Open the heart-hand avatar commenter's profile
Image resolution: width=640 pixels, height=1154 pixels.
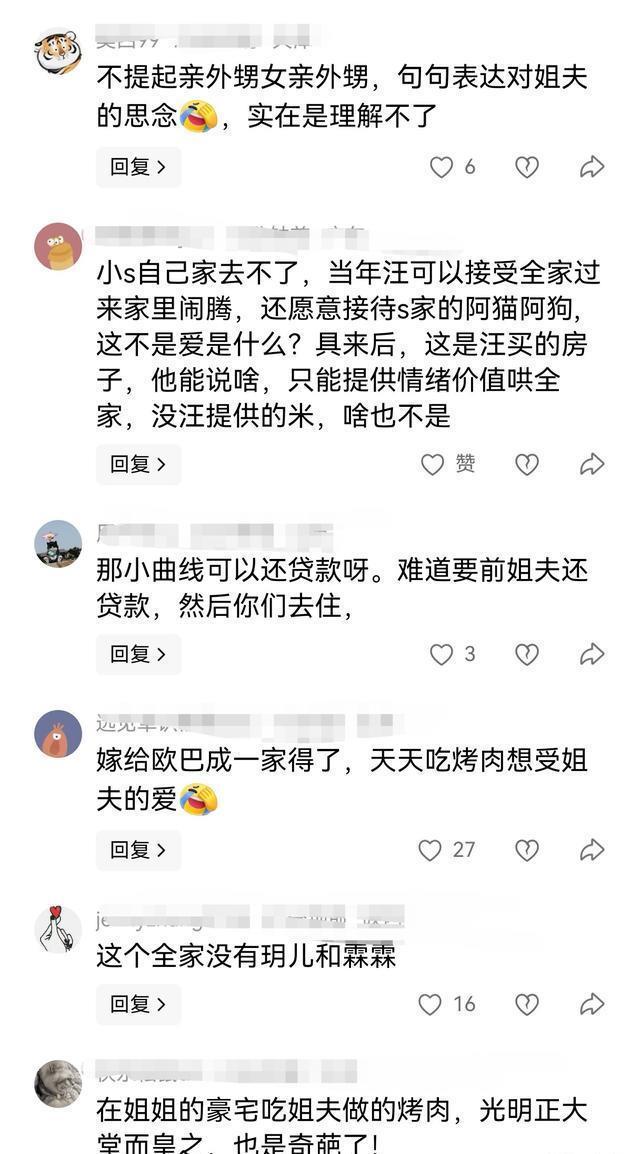tap(58, 928)
